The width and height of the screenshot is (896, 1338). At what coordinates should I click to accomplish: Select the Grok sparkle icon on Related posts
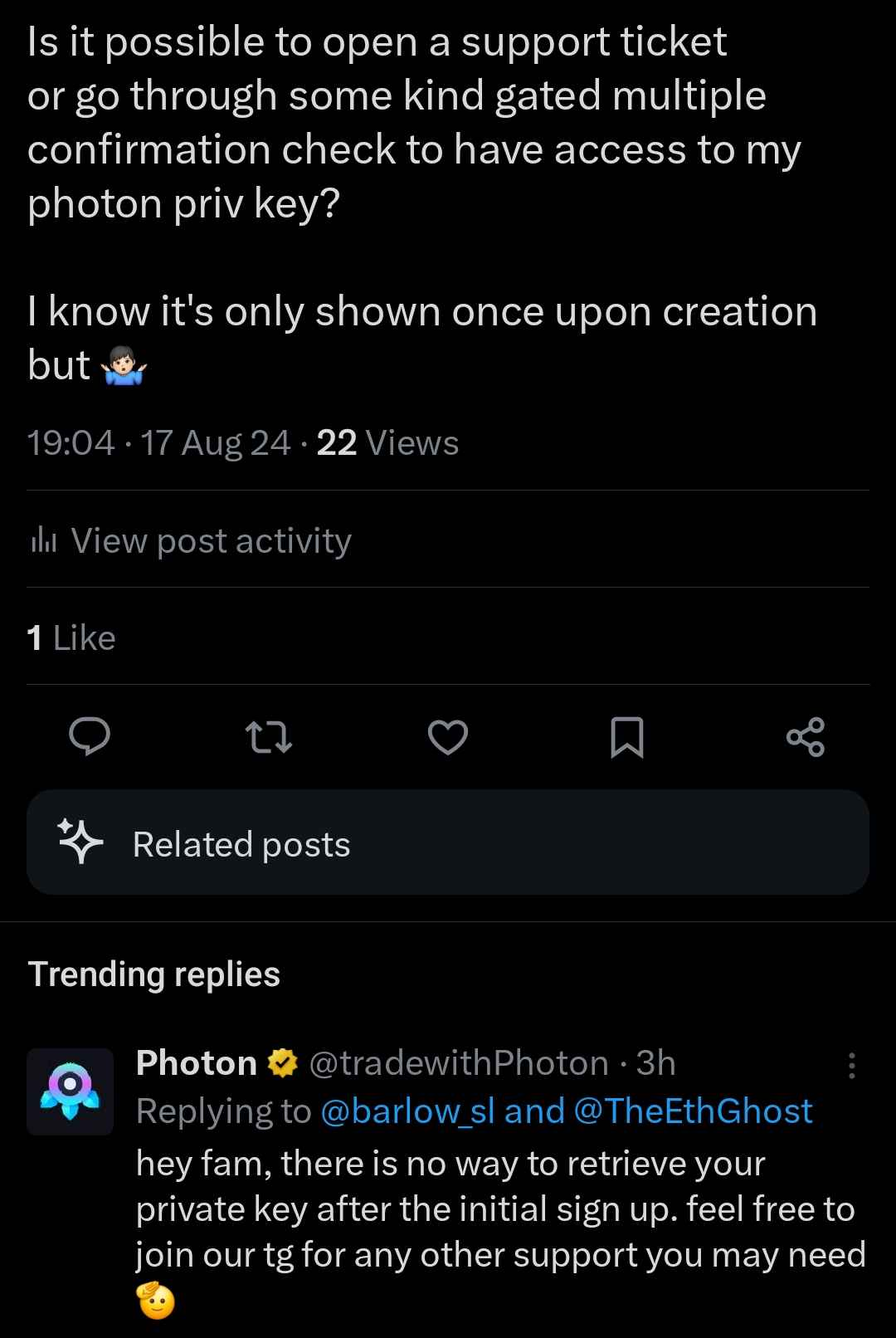(80, 842)
